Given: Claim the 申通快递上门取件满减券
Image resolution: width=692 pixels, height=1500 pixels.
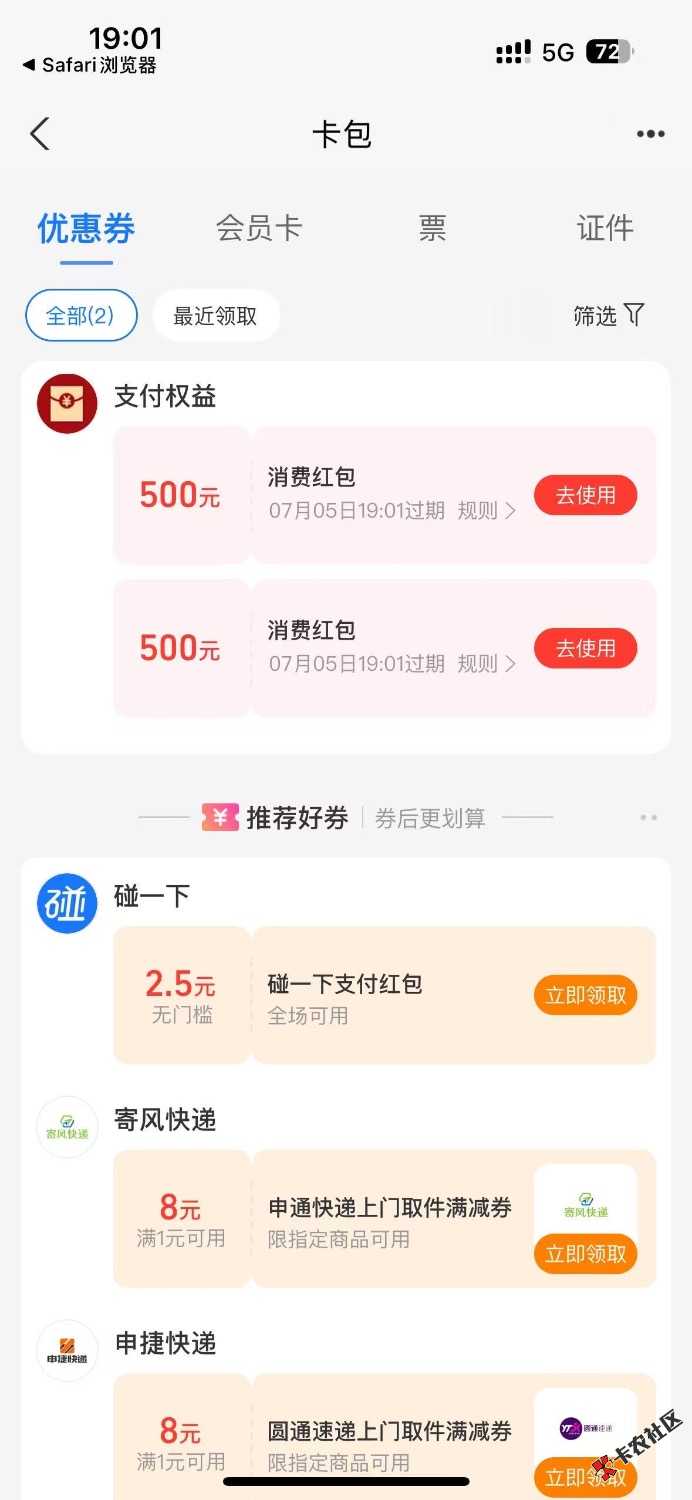Looking at the screenshot, I should (585, 1253).
